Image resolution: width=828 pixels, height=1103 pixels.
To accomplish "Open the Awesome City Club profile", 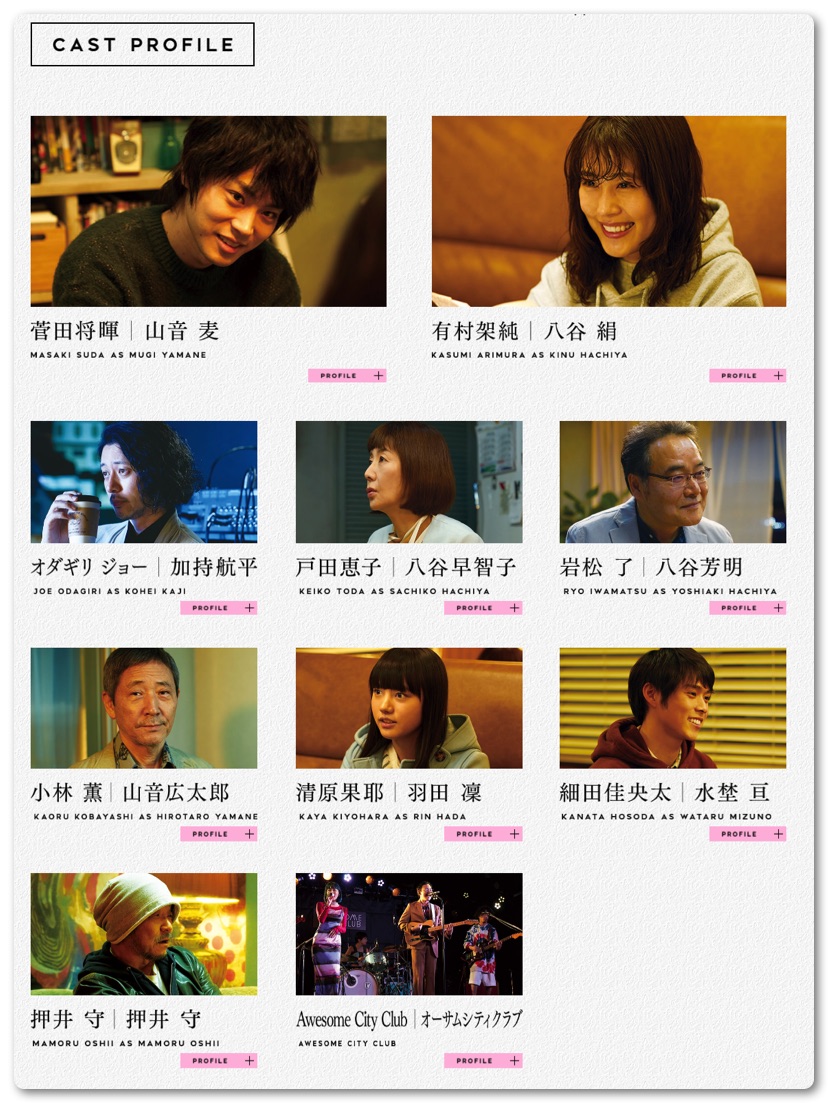I will coord(483,1061).
